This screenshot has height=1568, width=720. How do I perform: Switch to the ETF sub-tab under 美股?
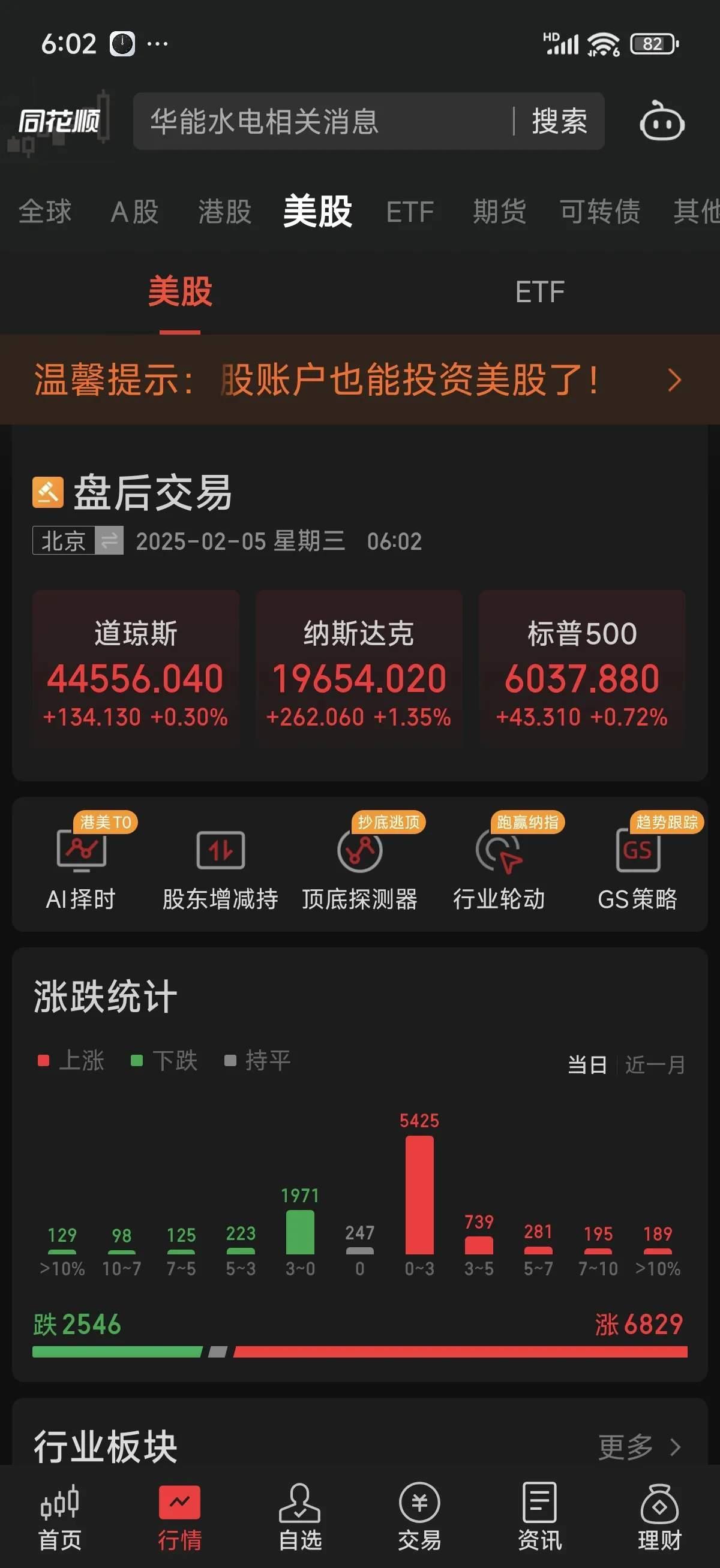(539, 292)
